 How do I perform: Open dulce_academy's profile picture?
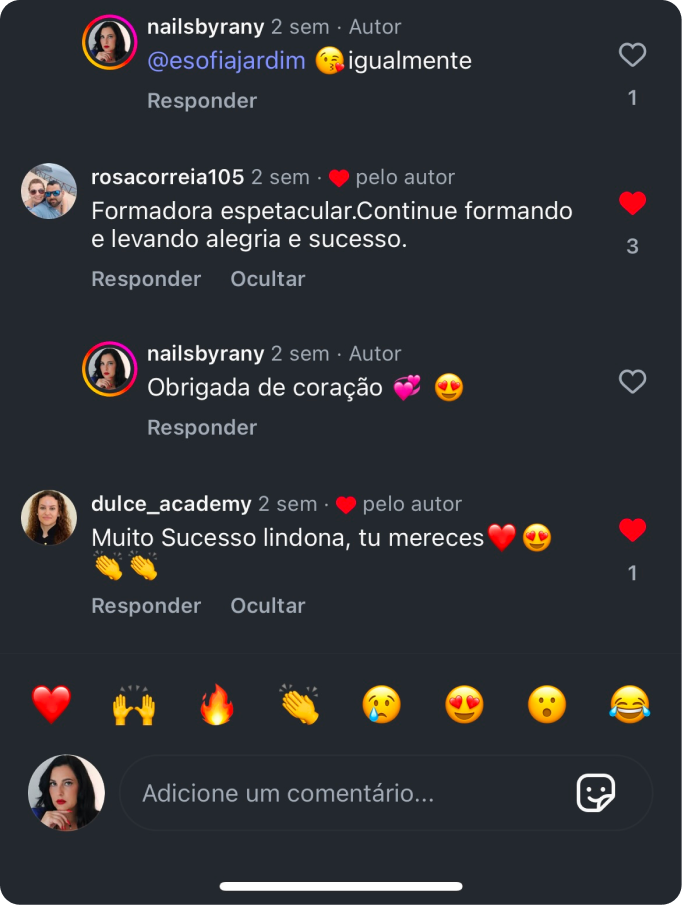(x=49, y=518)
